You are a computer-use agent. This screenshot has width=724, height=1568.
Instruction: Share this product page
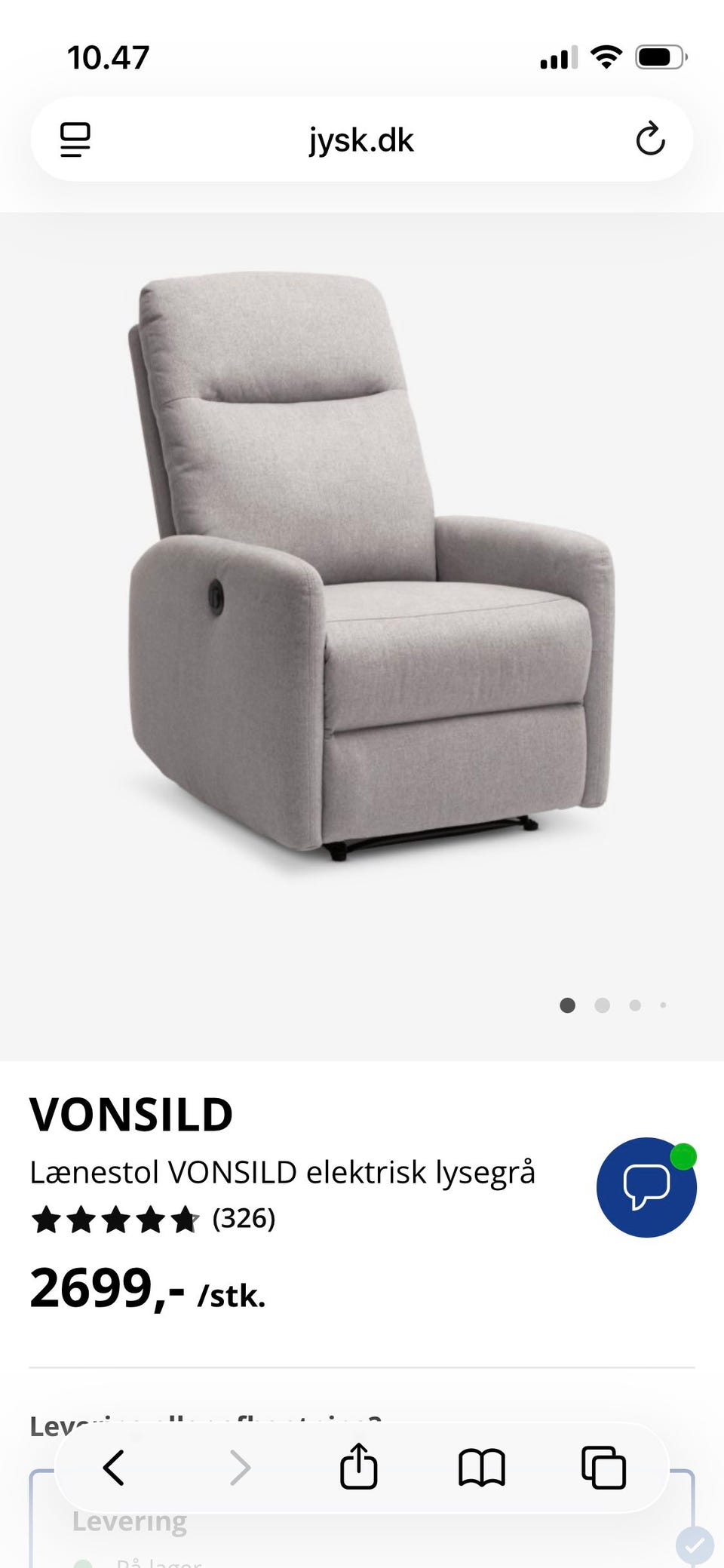coord(358,1467)
